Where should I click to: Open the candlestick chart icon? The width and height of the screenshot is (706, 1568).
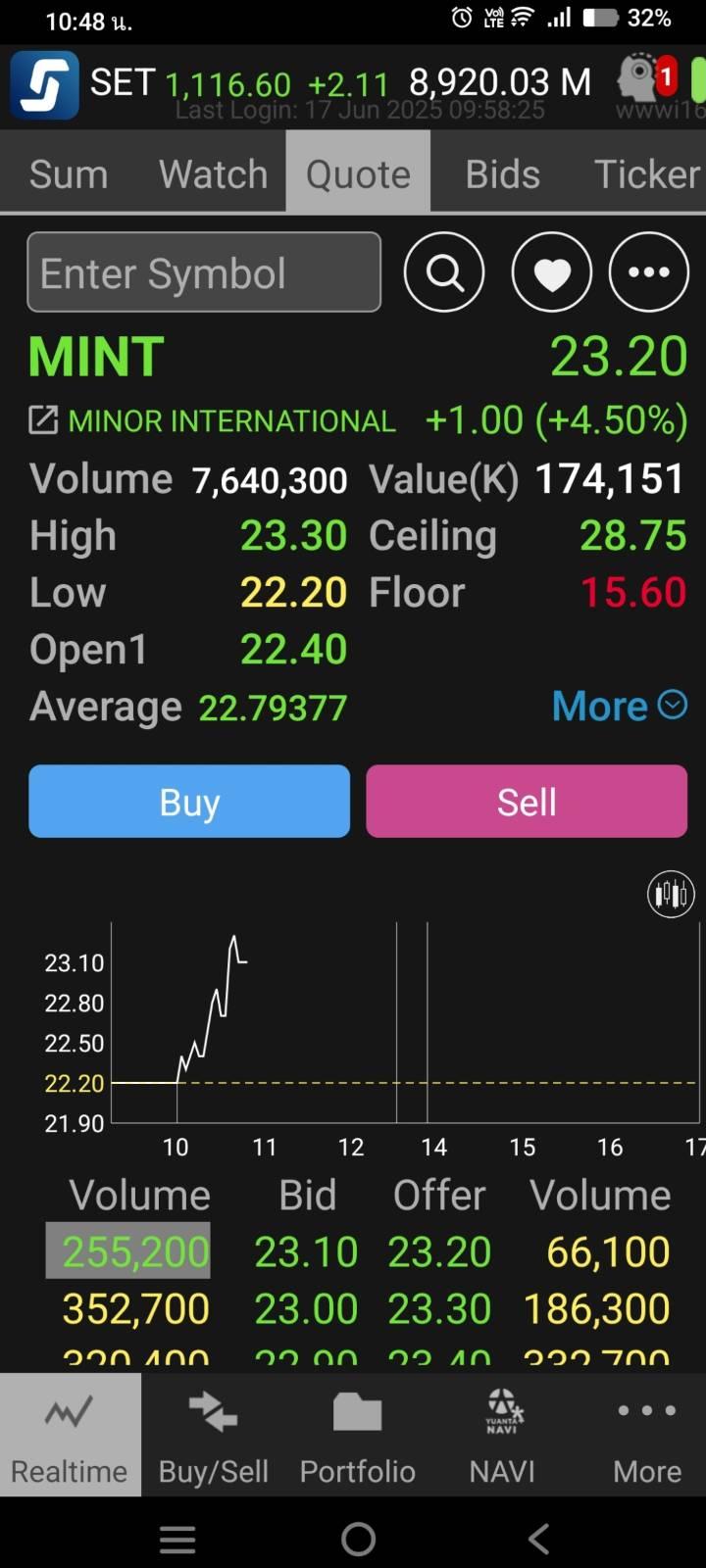671,894
